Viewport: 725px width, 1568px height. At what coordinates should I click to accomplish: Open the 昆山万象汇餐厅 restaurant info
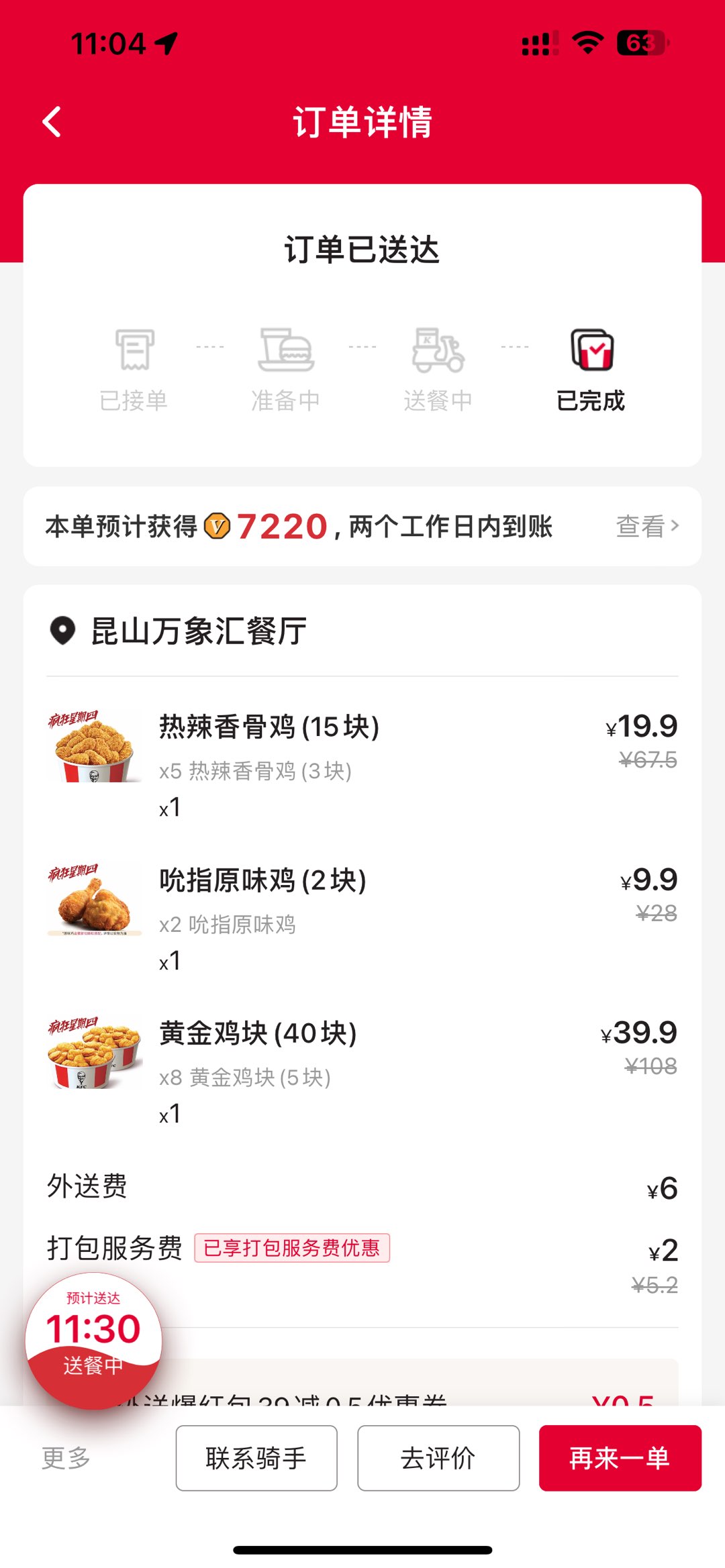pos(199,631)
